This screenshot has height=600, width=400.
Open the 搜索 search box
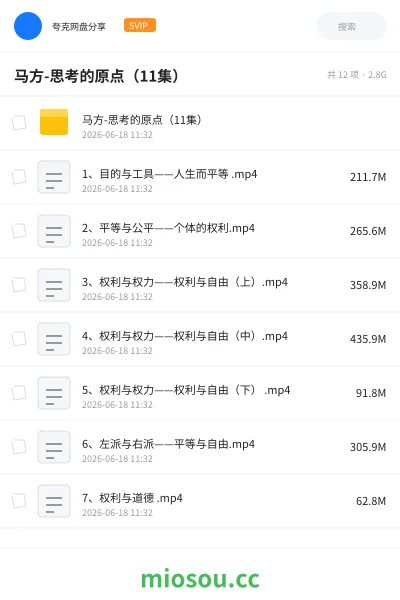tap(351, 26)
